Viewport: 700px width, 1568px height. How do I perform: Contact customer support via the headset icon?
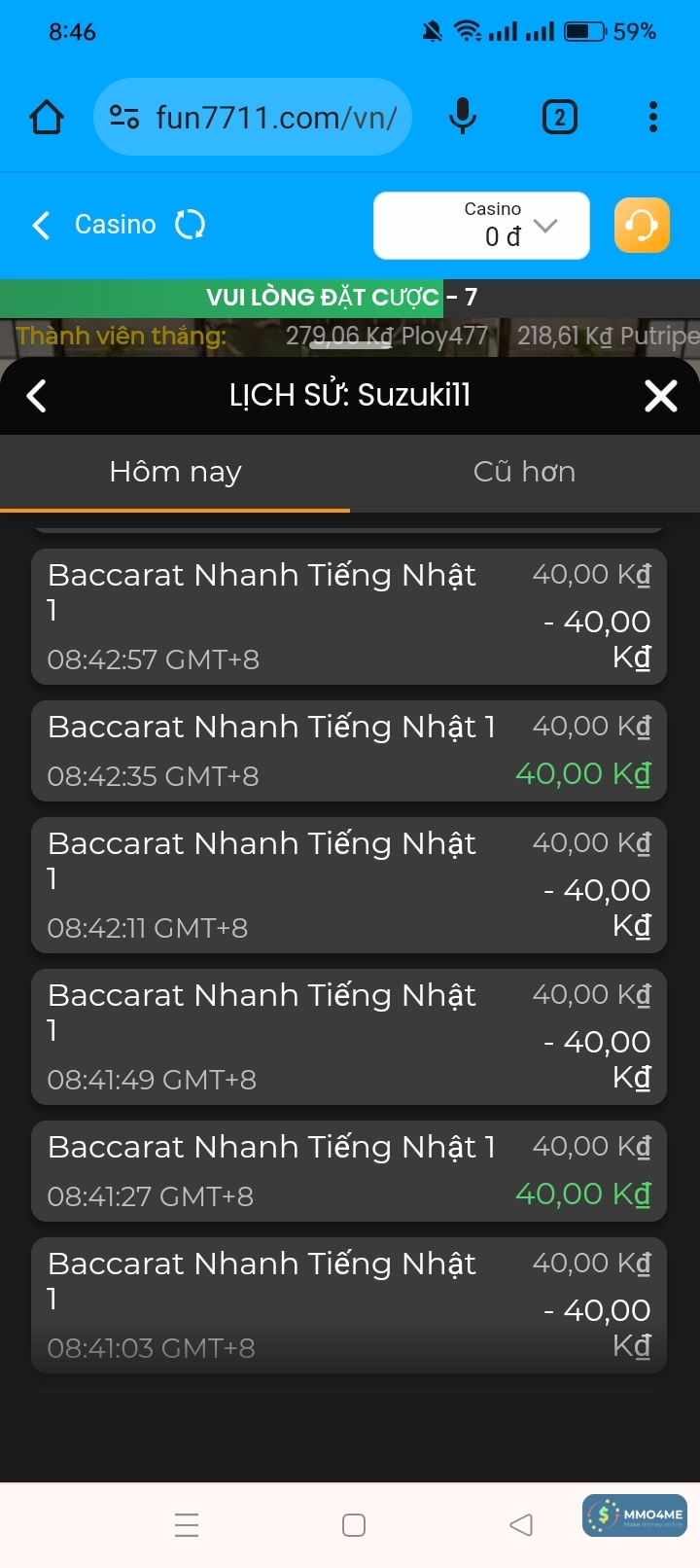coord(642,226)
